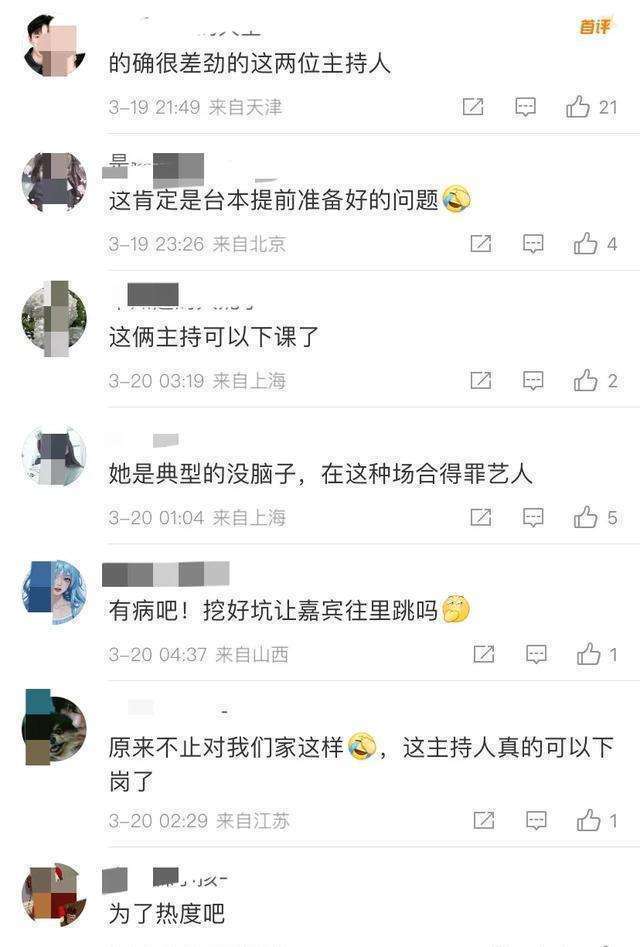The width and height of the screenshot is (640, 947).
Task: Share the comment "这俩主持可以下课了"
Action: (481, 380)
